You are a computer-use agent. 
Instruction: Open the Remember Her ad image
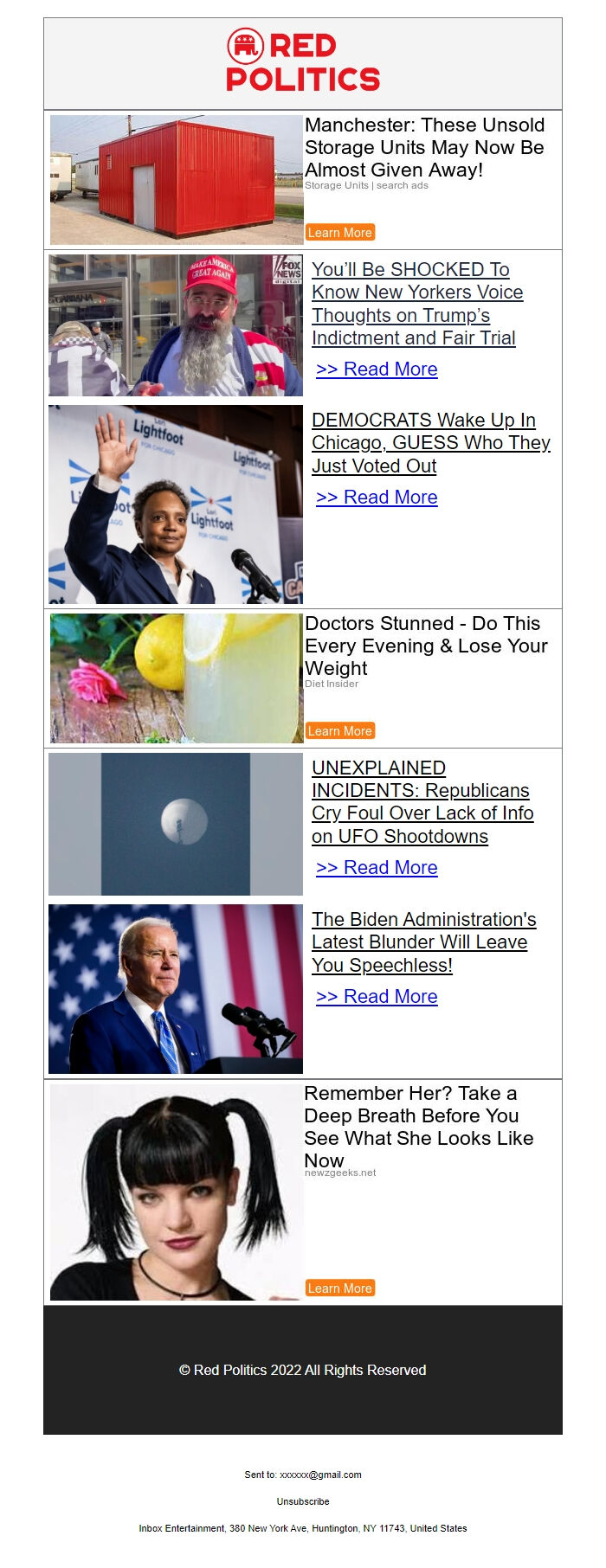pos(177,1192)
